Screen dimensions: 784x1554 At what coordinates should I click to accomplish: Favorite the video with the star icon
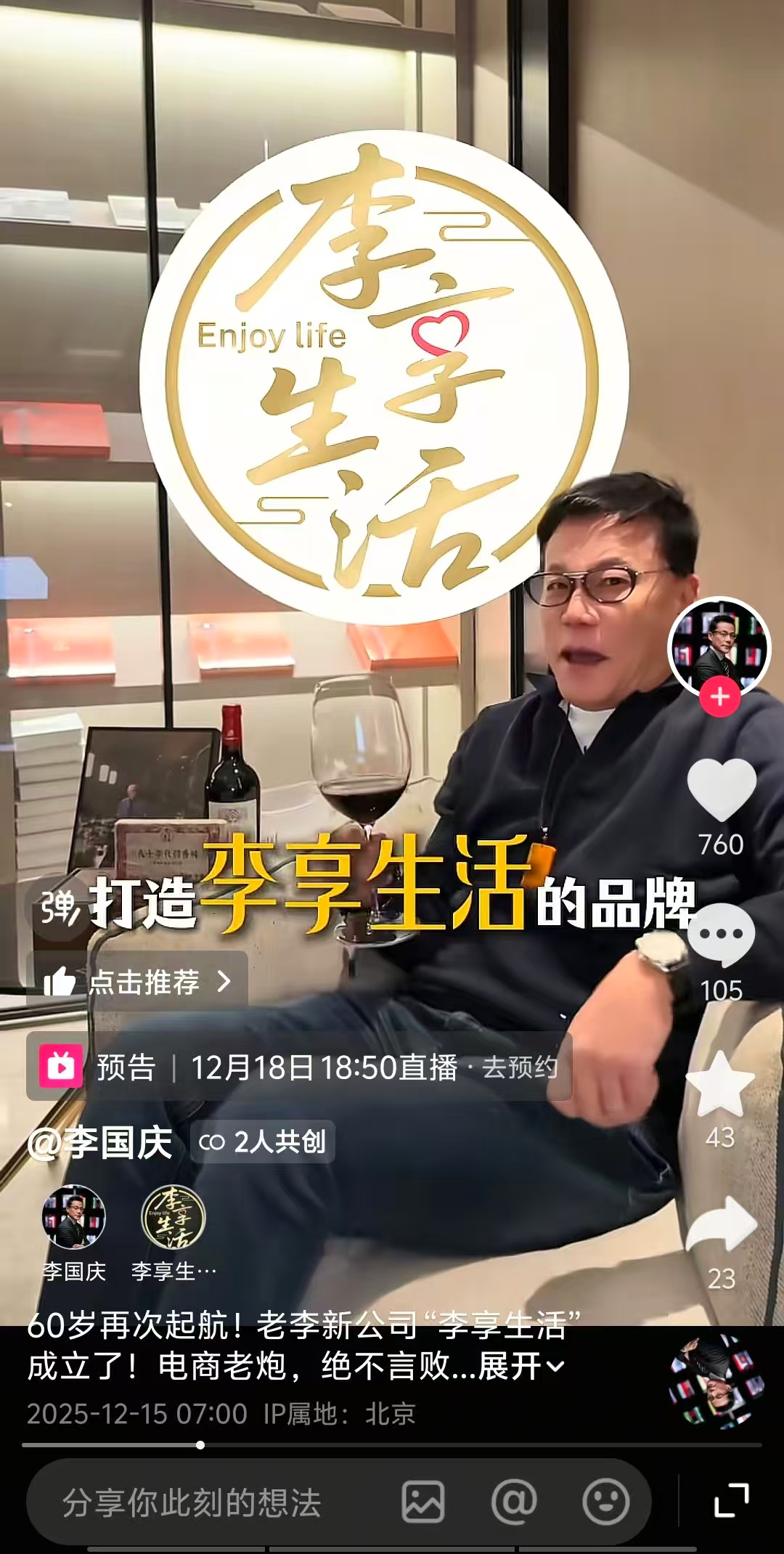(x=720, y=1085)
